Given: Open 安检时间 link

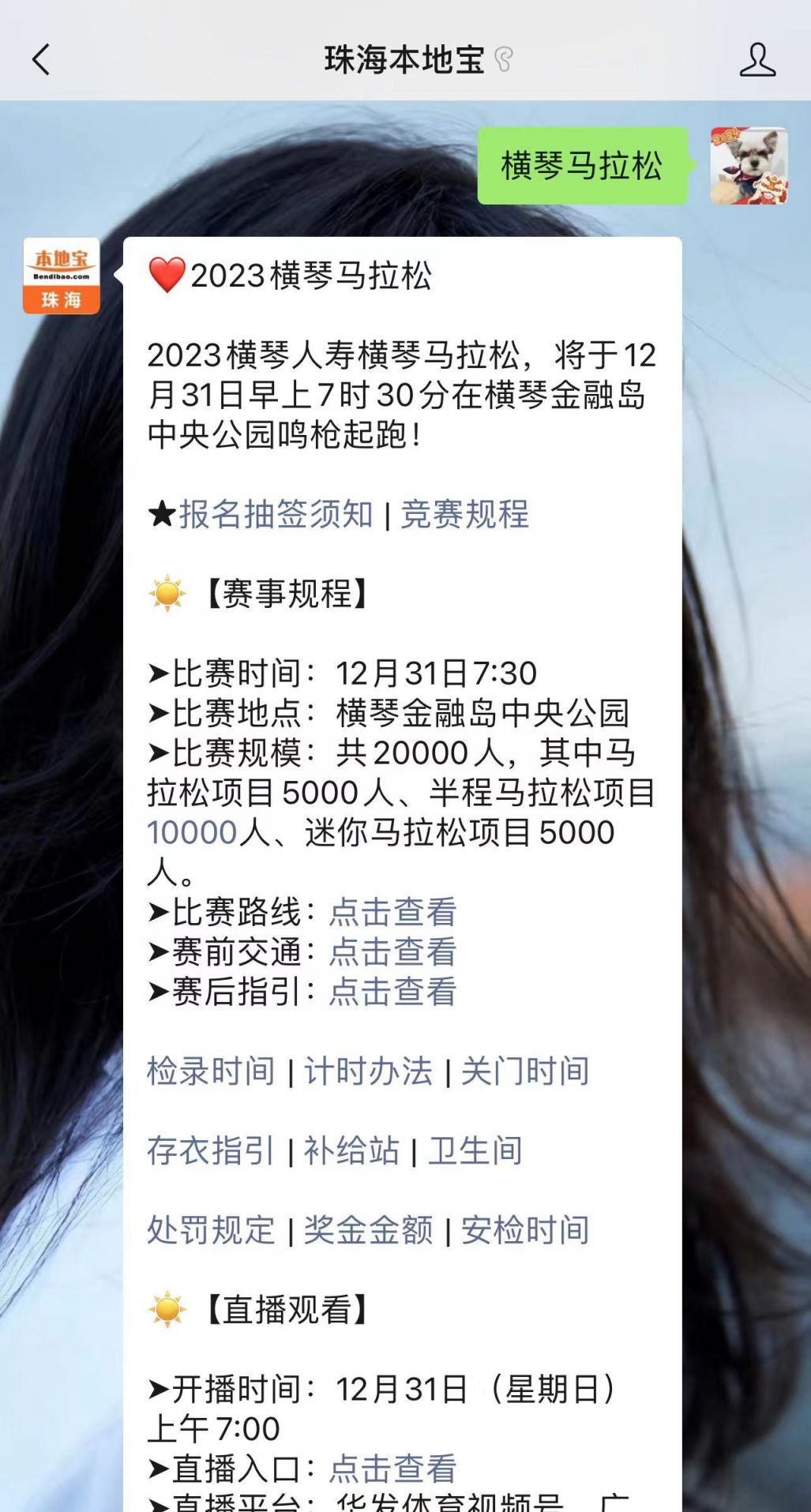Looking at the screenshot, I should pos(525,1230).
